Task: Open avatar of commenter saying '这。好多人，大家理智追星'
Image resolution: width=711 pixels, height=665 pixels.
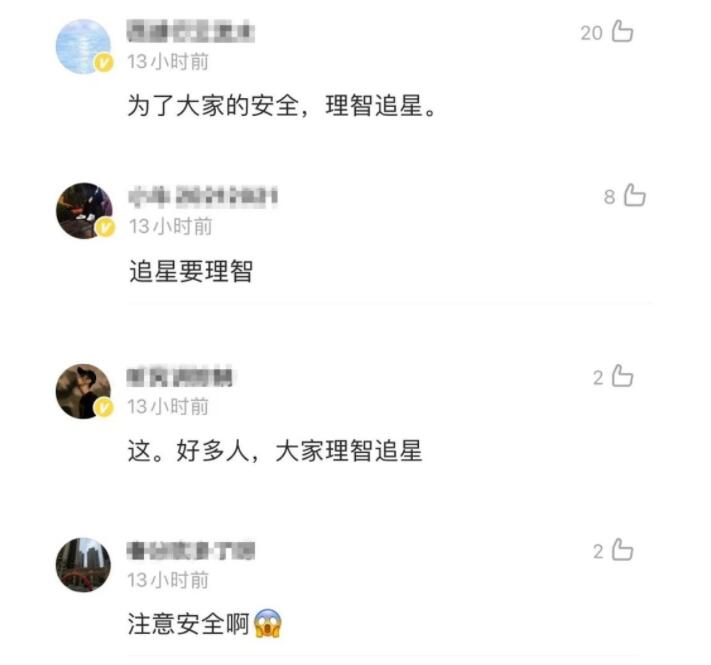Action: [83, 391]
